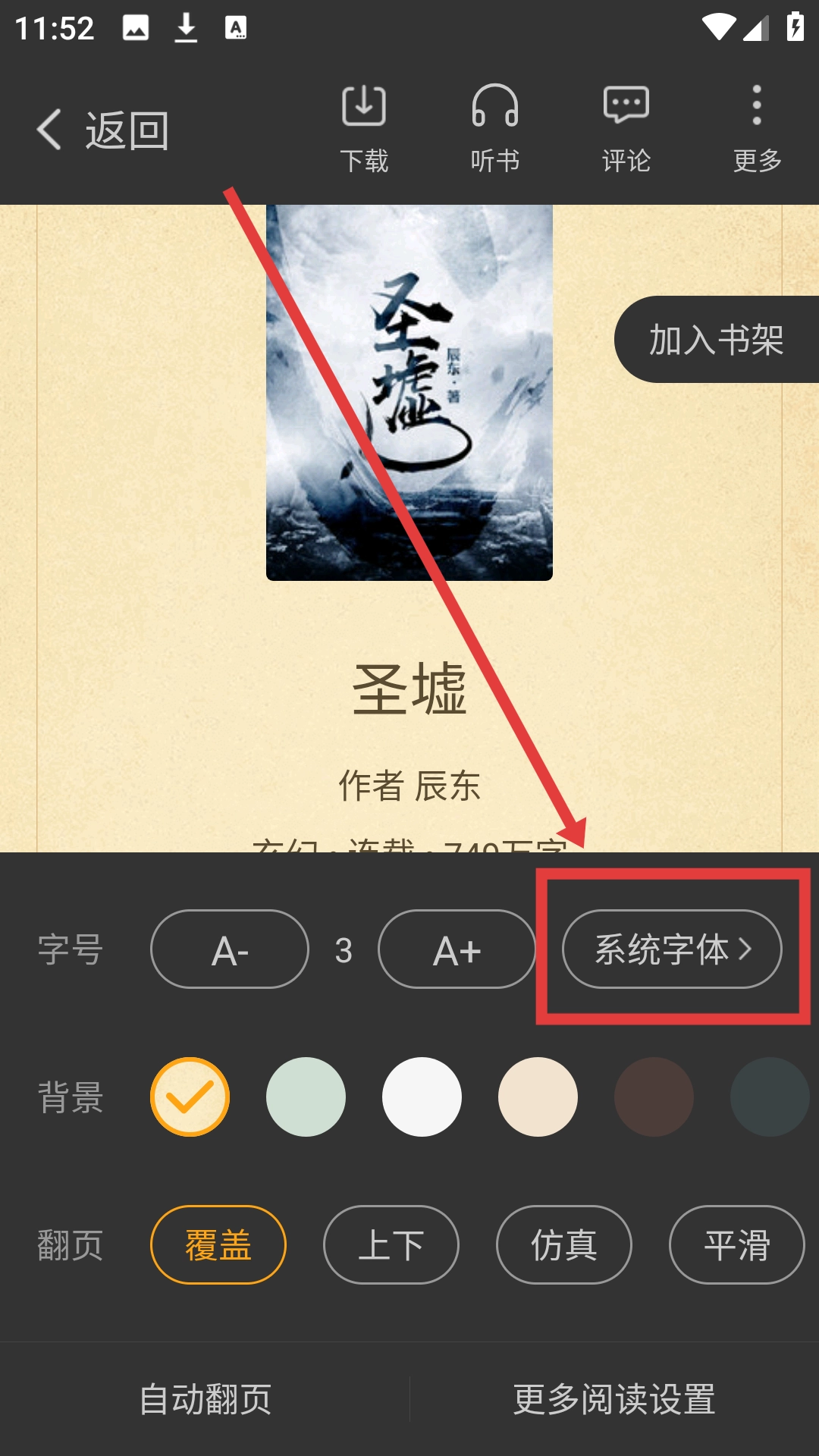Choose 平滑 page-turn effect
Image resolution: width=819 pixels, height=1456 pixels.
[737, 1244]
